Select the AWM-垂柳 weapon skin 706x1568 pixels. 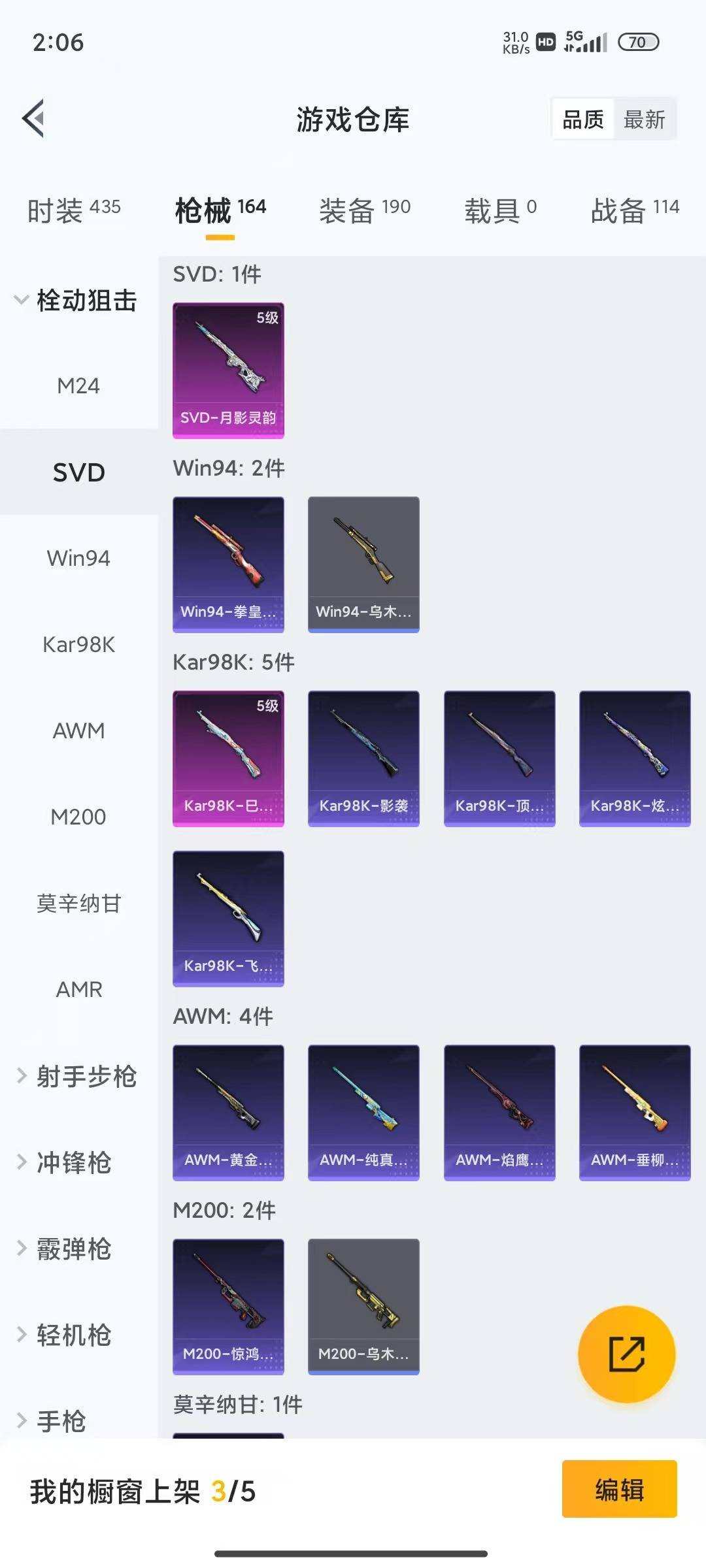[x=635, y=1113]
